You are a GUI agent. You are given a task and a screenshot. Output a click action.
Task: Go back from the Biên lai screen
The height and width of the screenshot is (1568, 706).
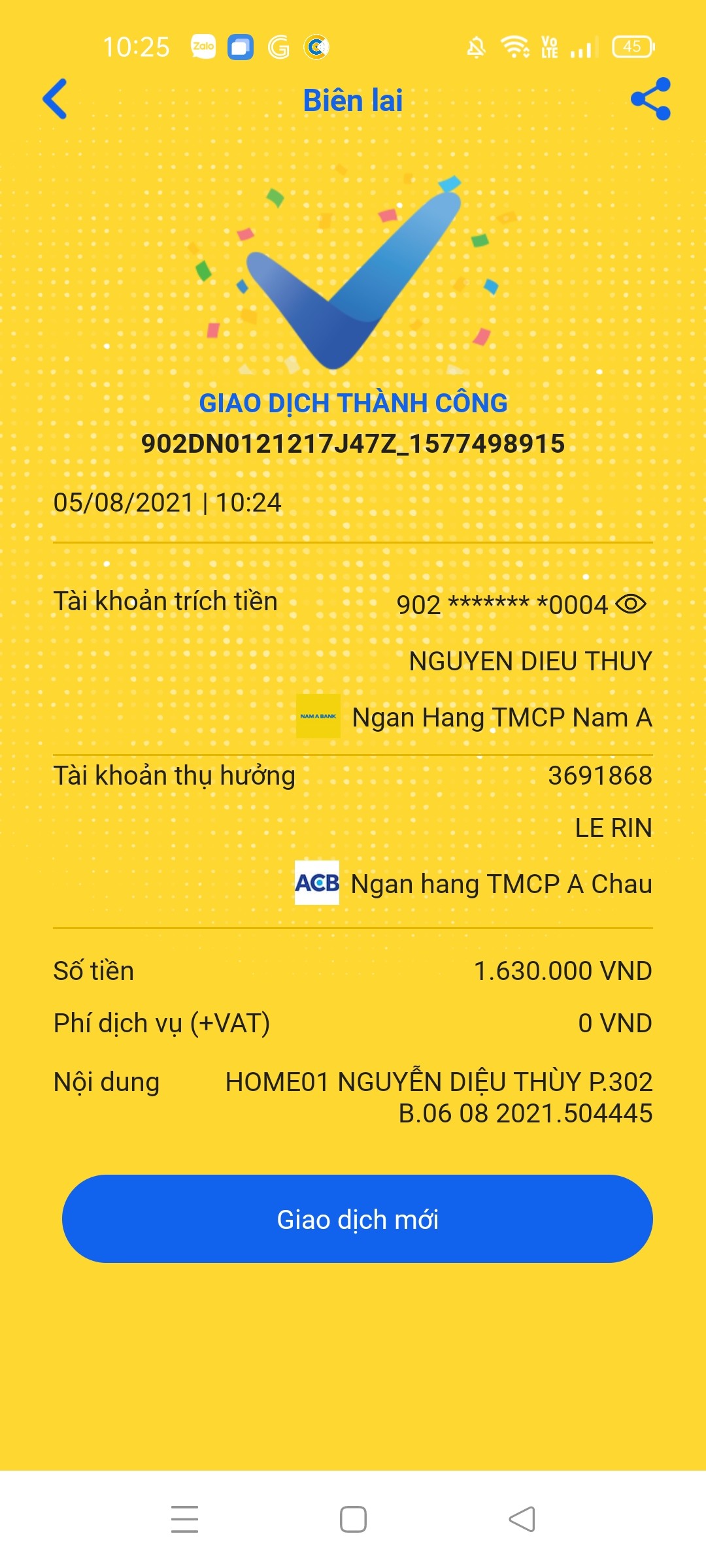55,99
